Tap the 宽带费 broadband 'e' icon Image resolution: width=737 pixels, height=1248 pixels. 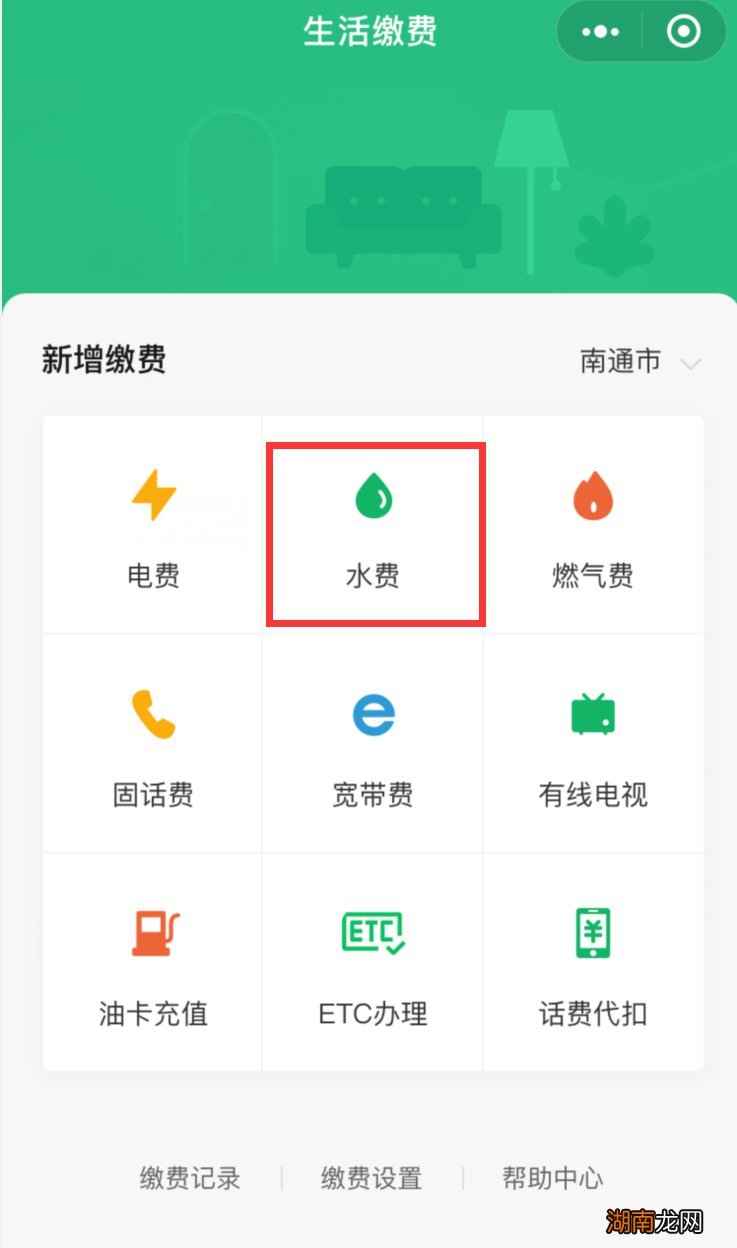(x=373, y=715)
